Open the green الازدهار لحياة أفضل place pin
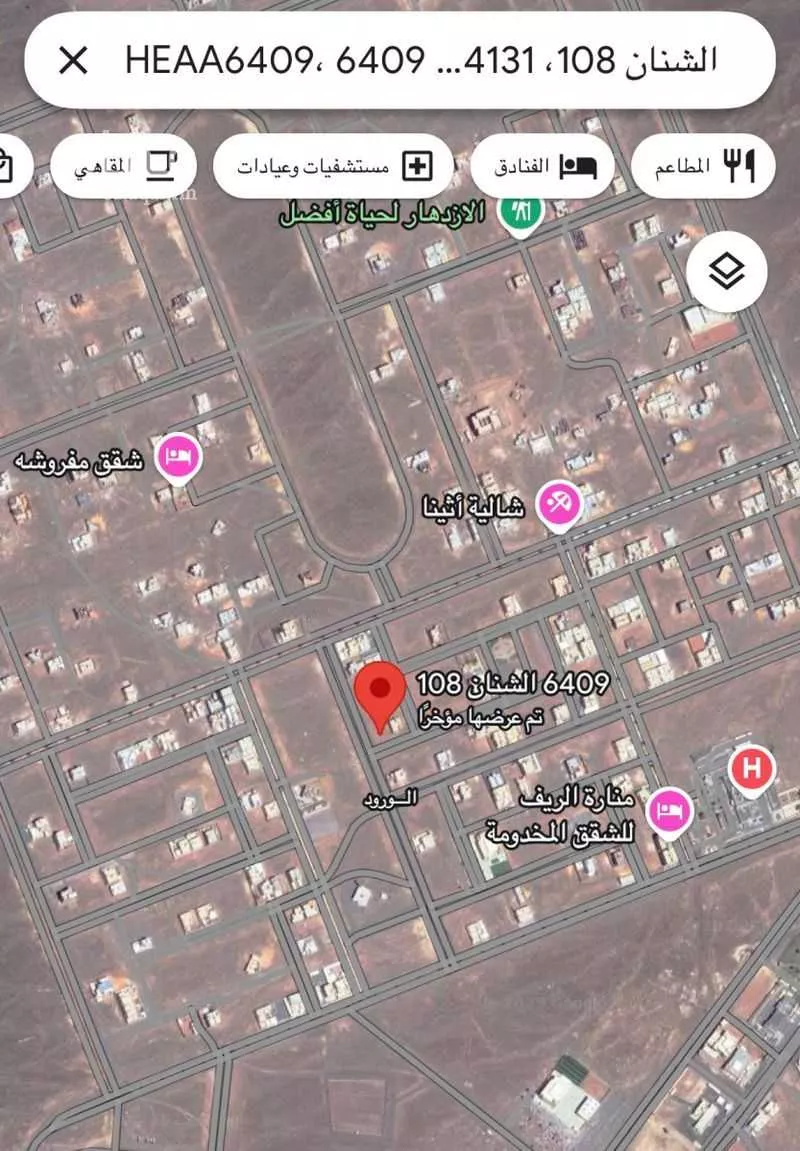The height and width of the screenshot is (1151, 800). 522,208
